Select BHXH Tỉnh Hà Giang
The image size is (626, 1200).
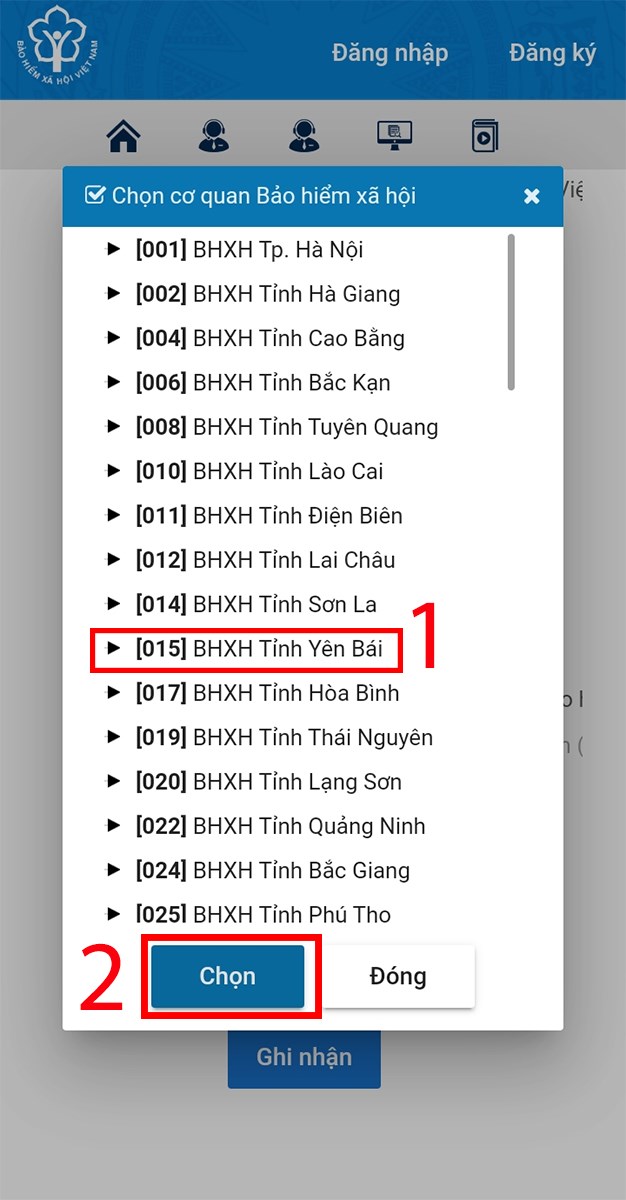(x=267, y=294)
